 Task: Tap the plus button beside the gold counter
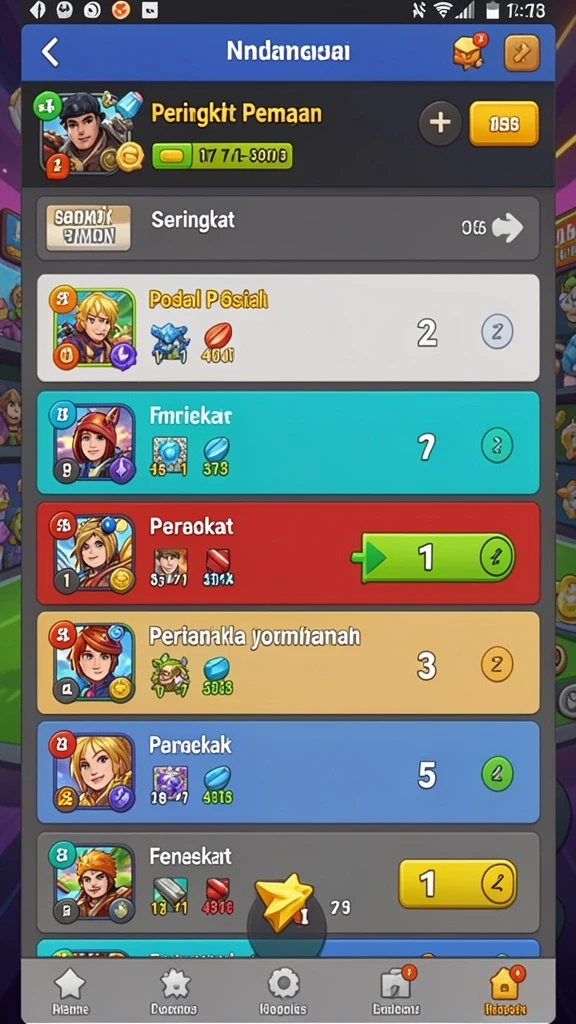(440, 123)
